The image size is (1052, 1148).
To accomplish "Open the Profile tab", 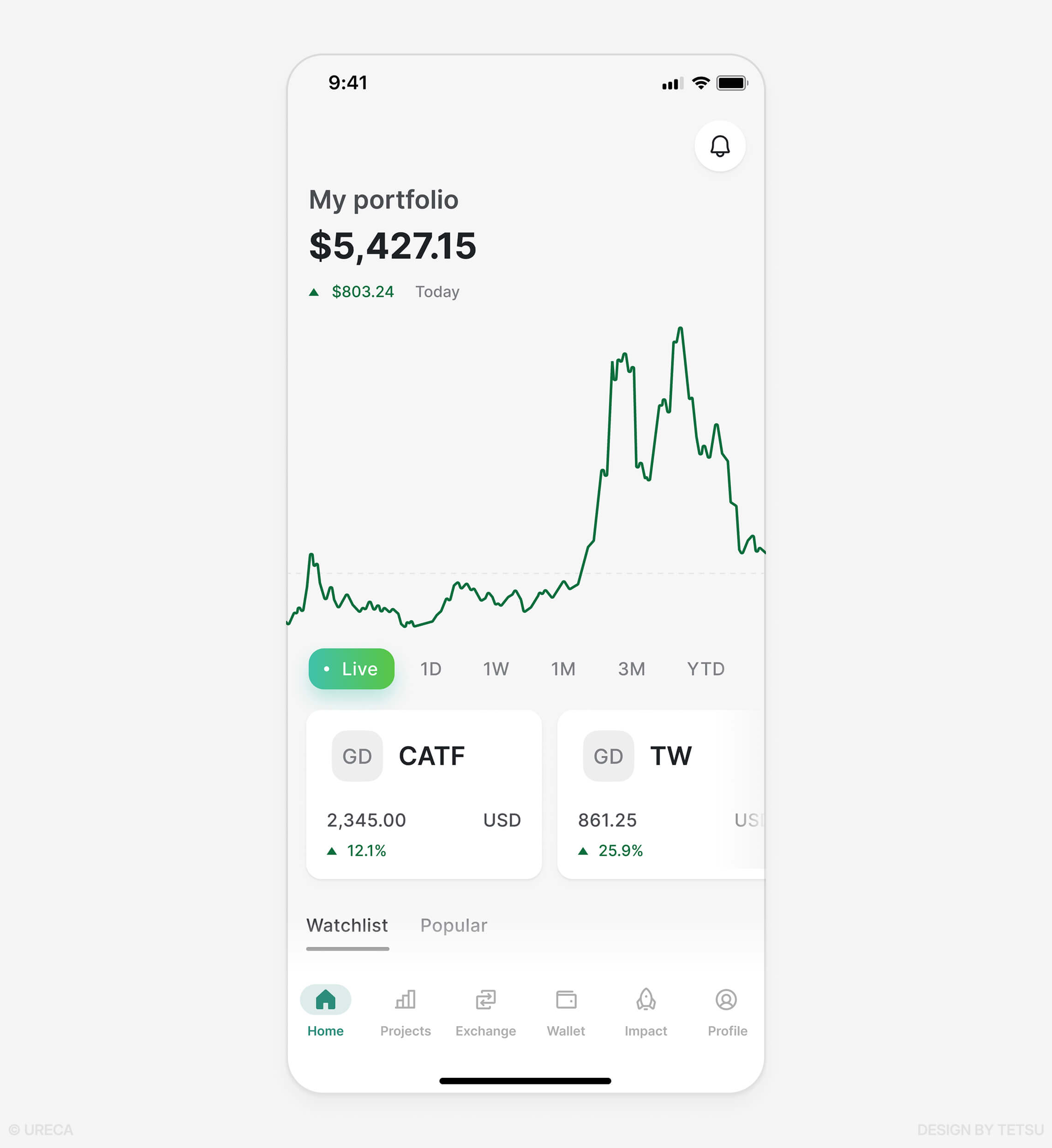I will point(727,1011).
